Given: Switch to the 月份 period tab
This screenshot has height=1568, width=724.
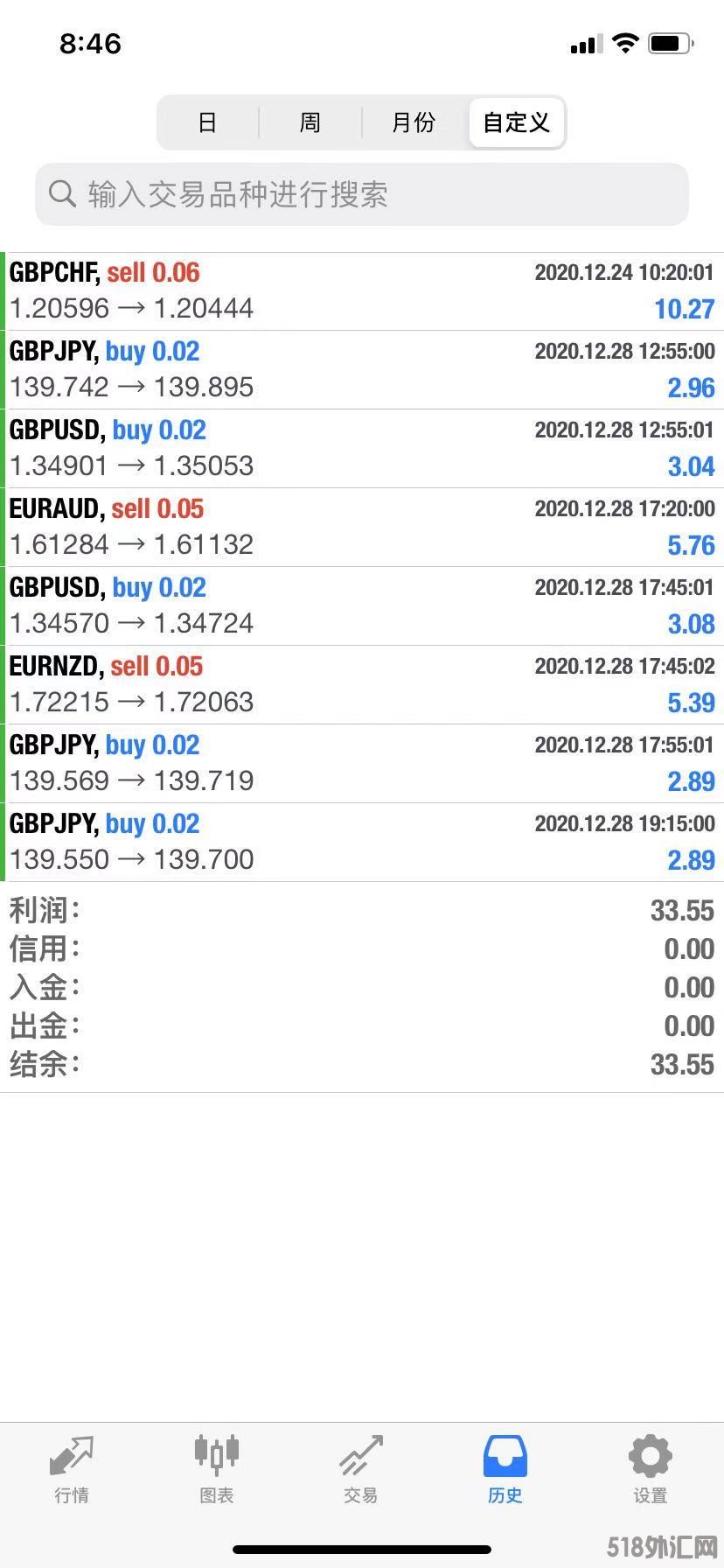Looking at the screenshot, I should 414,122.
